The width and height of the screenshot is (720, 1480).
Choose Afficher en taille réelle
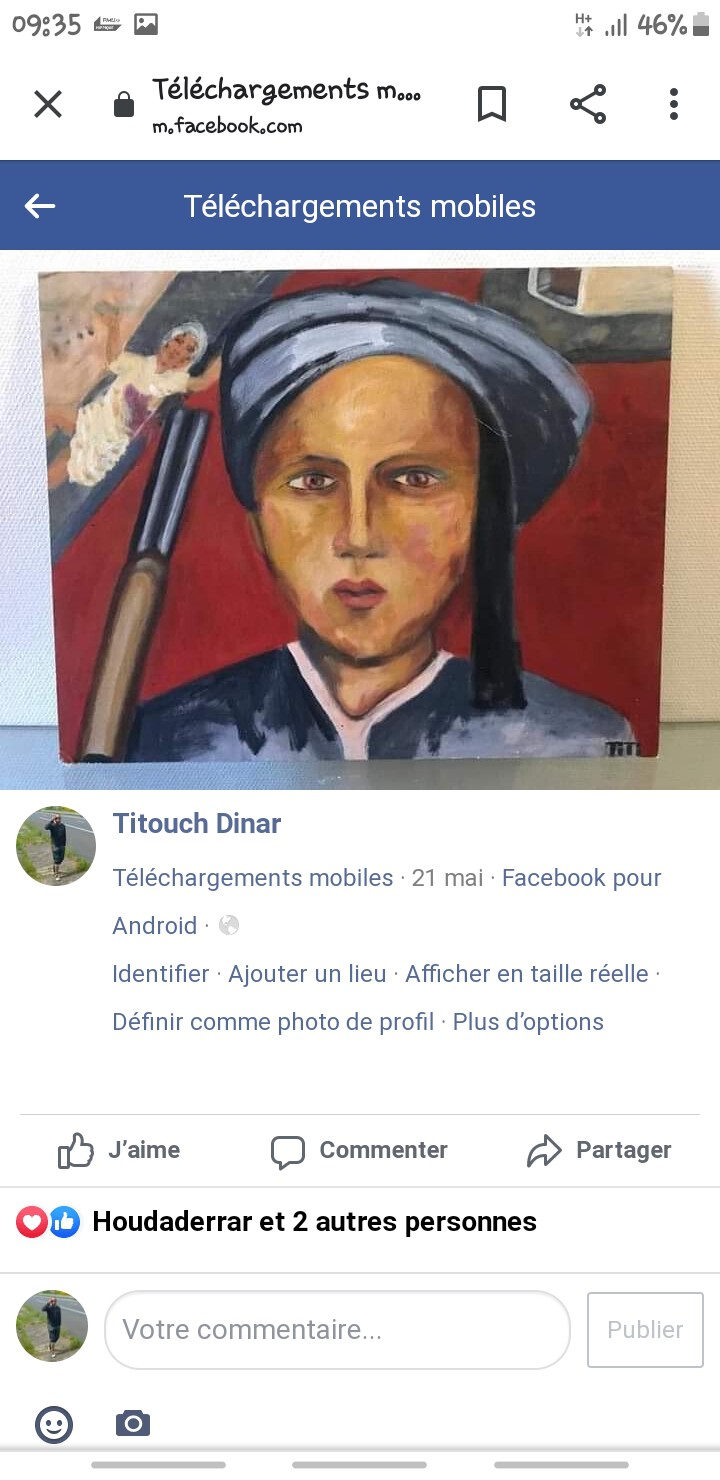click(527, 974)
